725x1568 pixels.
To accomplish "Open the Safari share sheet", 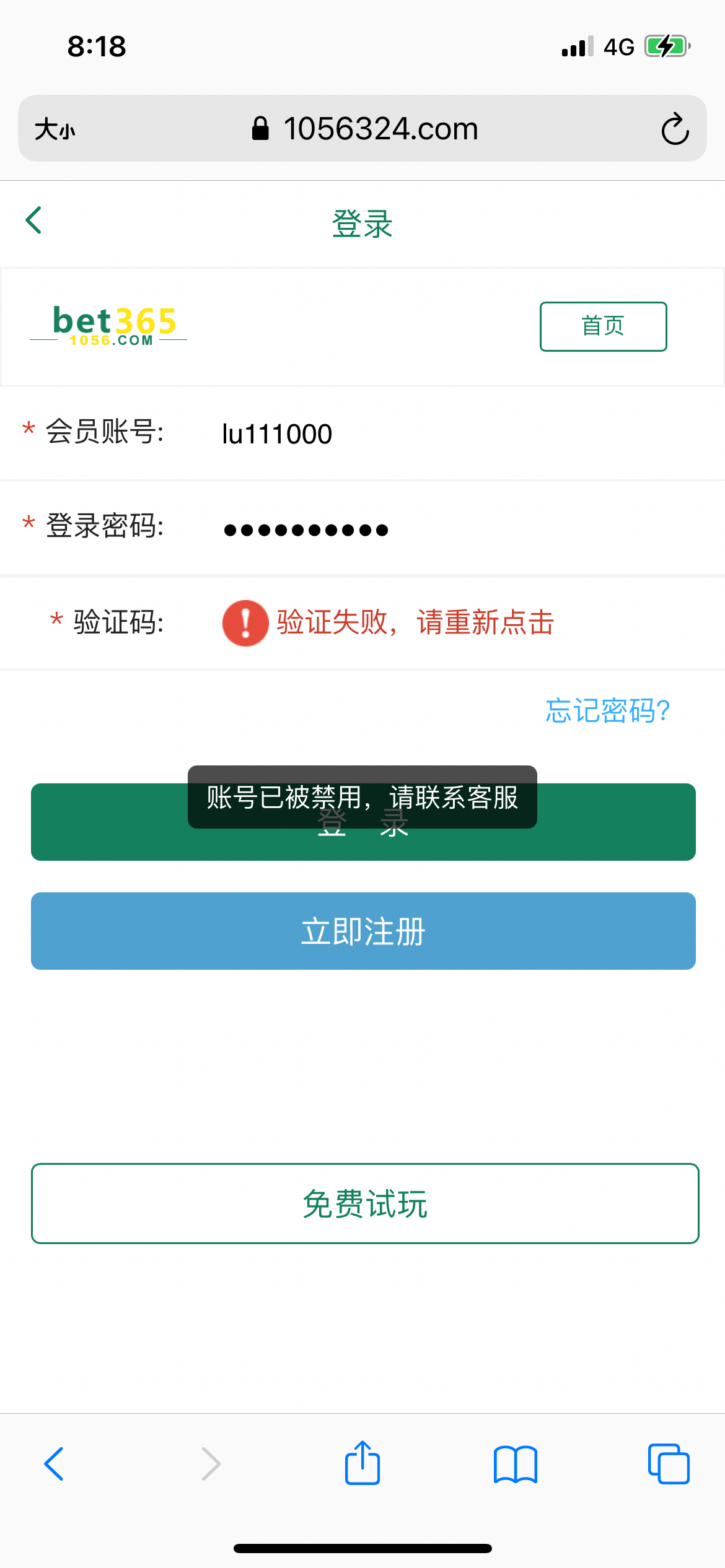I will click(362, 1463).
